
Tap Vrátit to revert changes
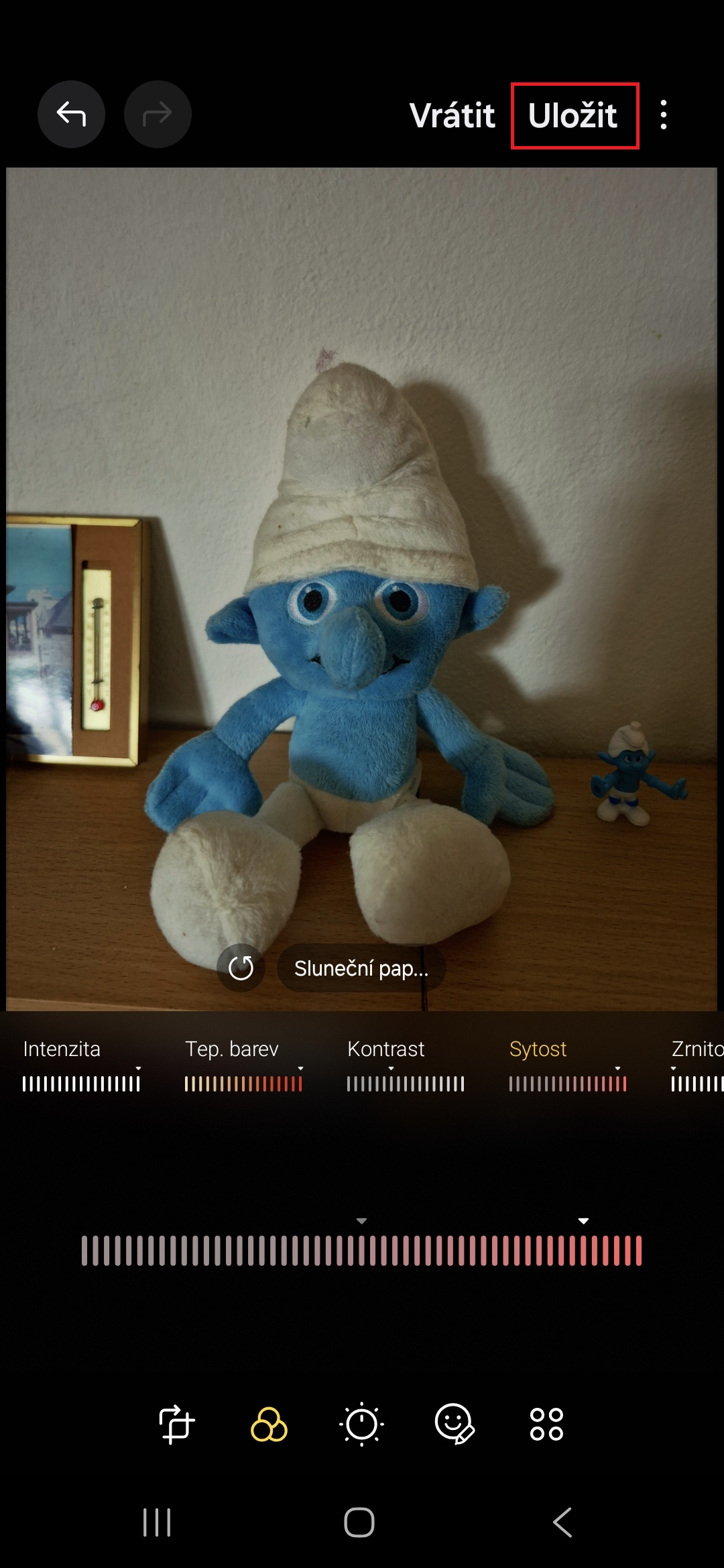(x=452, y=115)
